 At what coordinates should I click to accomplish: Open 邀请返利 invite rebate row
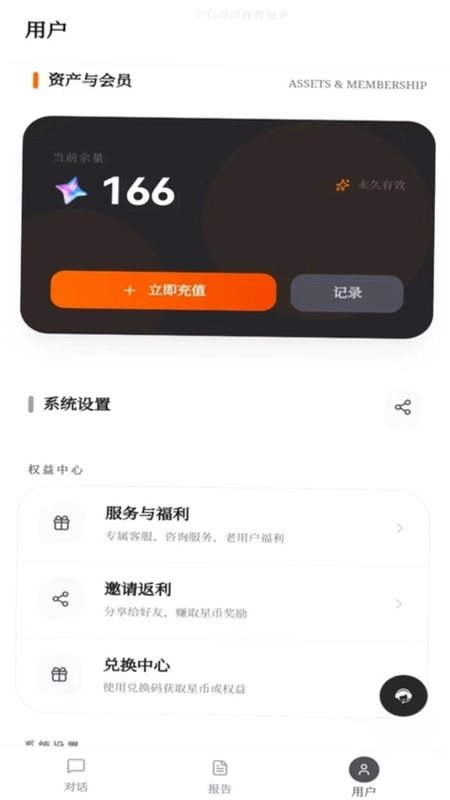coord(222,601)
